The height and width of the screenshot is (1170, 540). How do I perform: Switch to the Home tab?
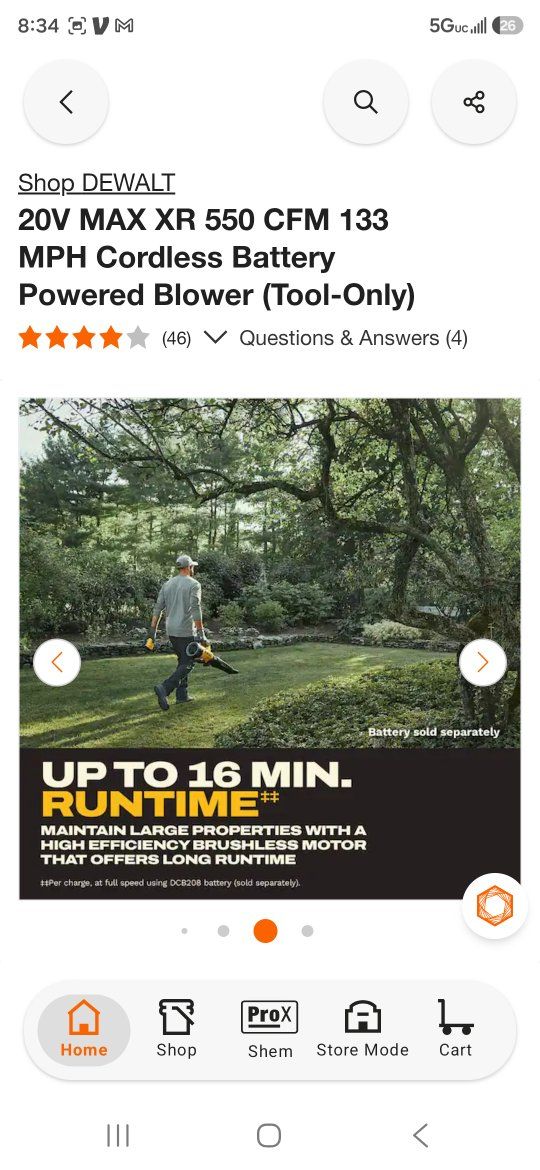[x=84, y=1029]
